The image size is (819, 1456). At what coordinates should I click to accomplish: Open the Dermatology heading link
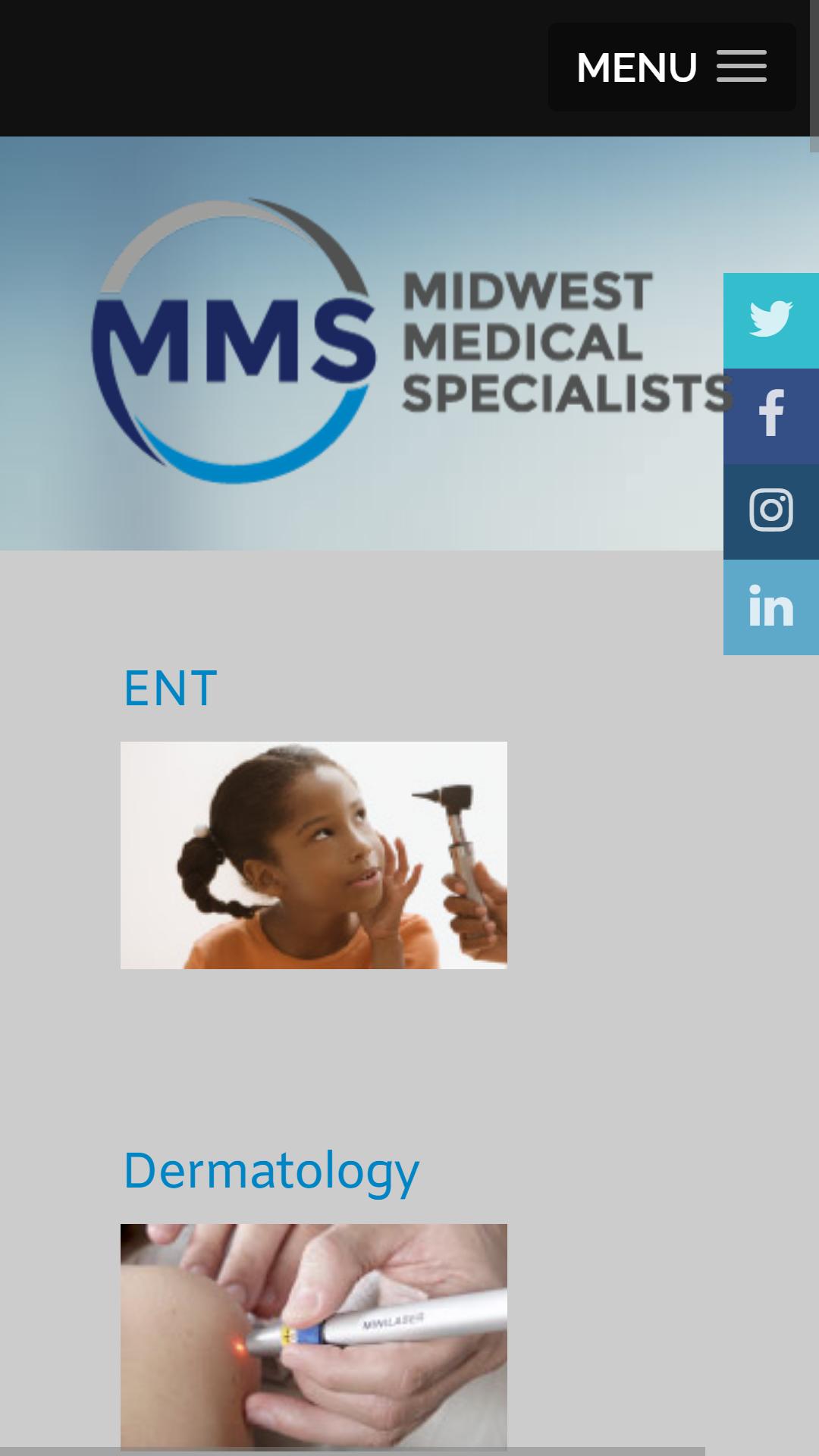point(271,1171)
